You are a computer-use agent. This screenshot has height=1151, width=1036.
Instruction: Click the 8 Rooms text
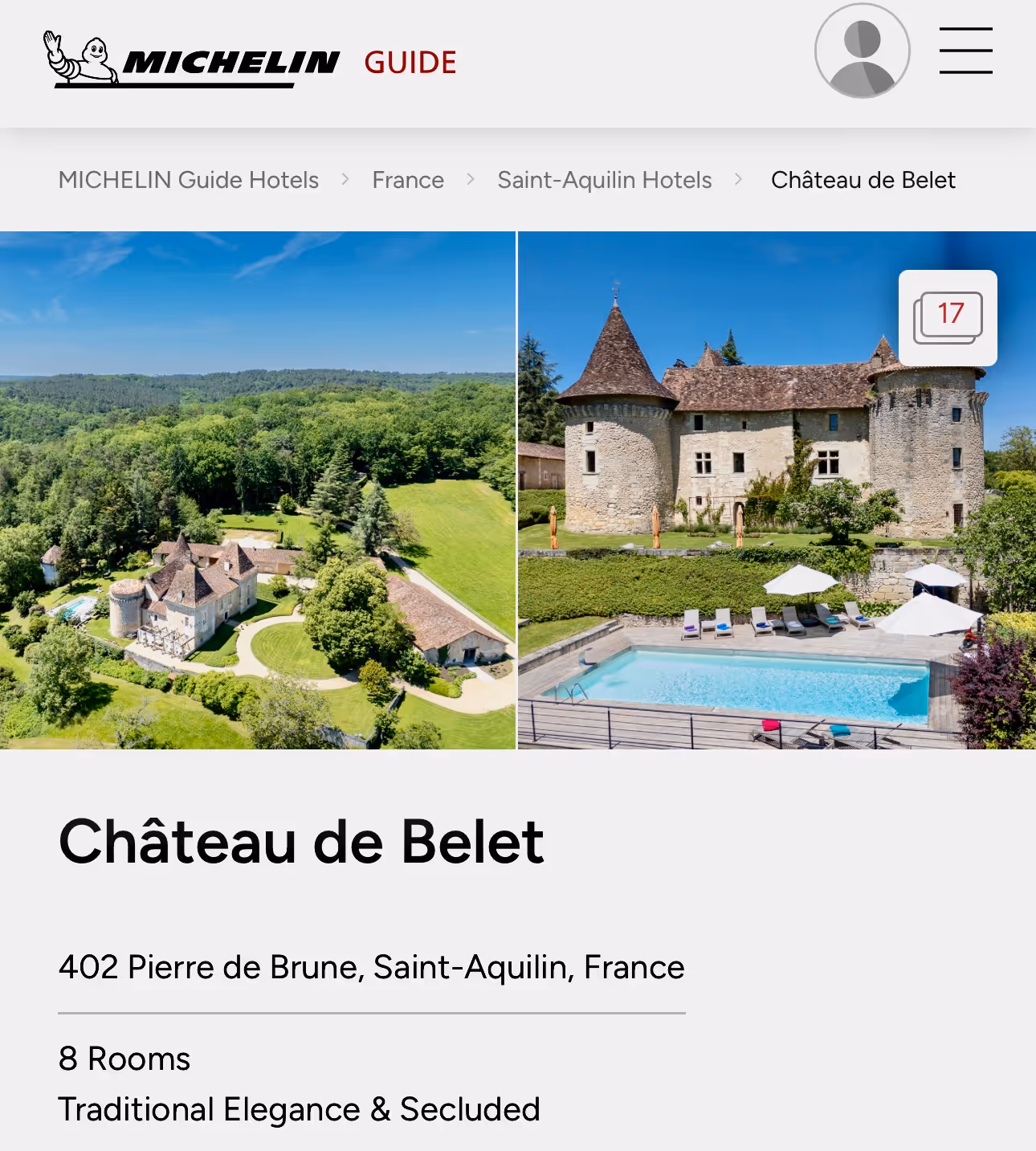coord(122,1059)
